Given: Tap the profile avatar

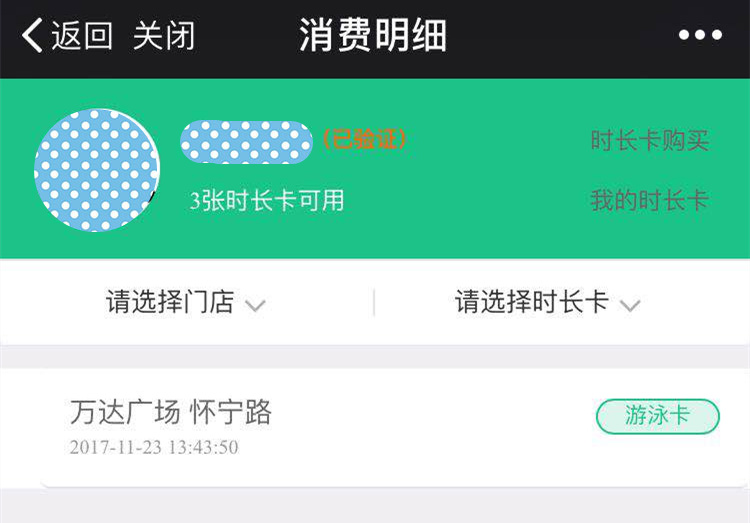Looking at the screenshot, I should pyautogui.click(x=96, y=170).
